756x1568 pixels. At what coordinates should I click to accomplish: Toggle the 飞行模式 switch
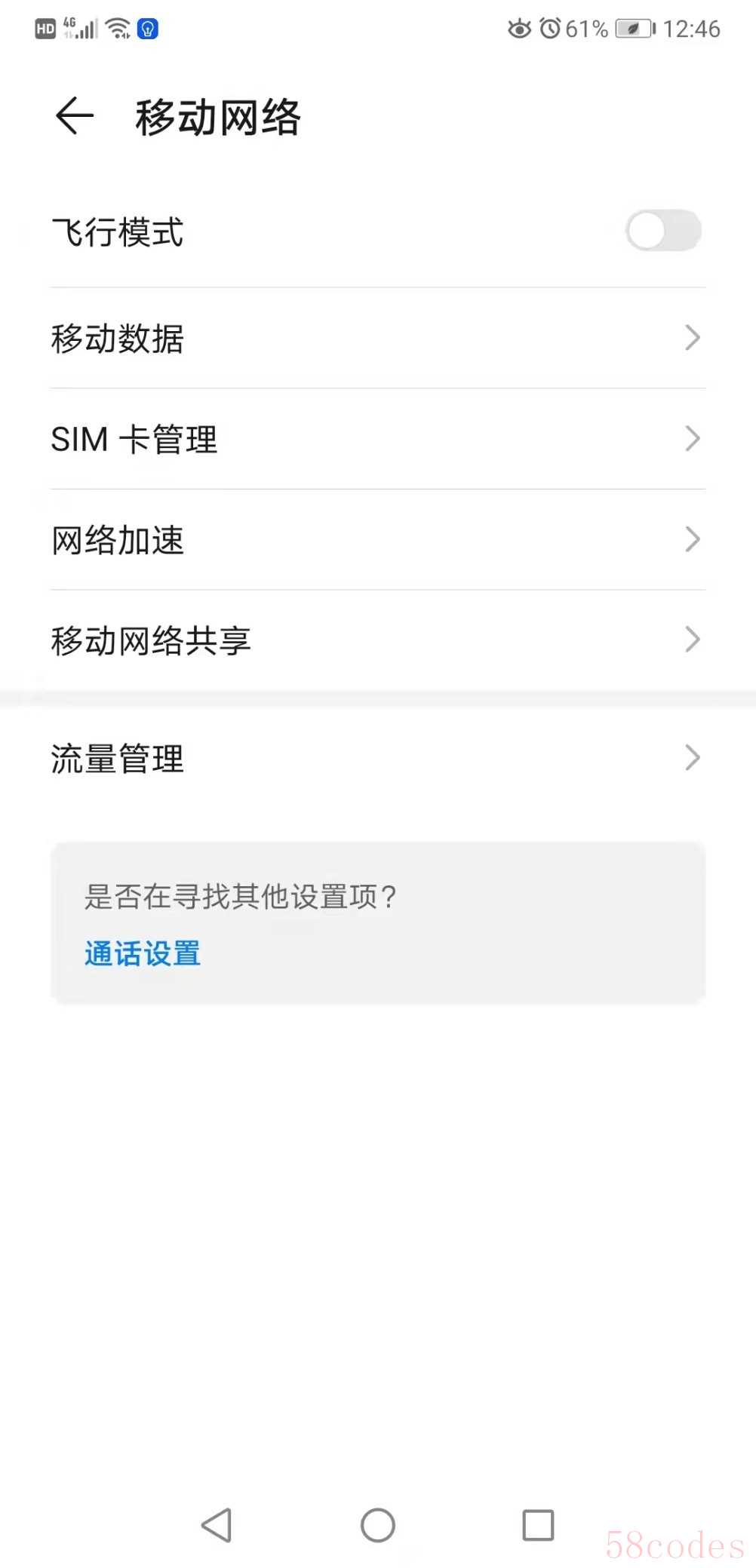click(x=663, y=231)
